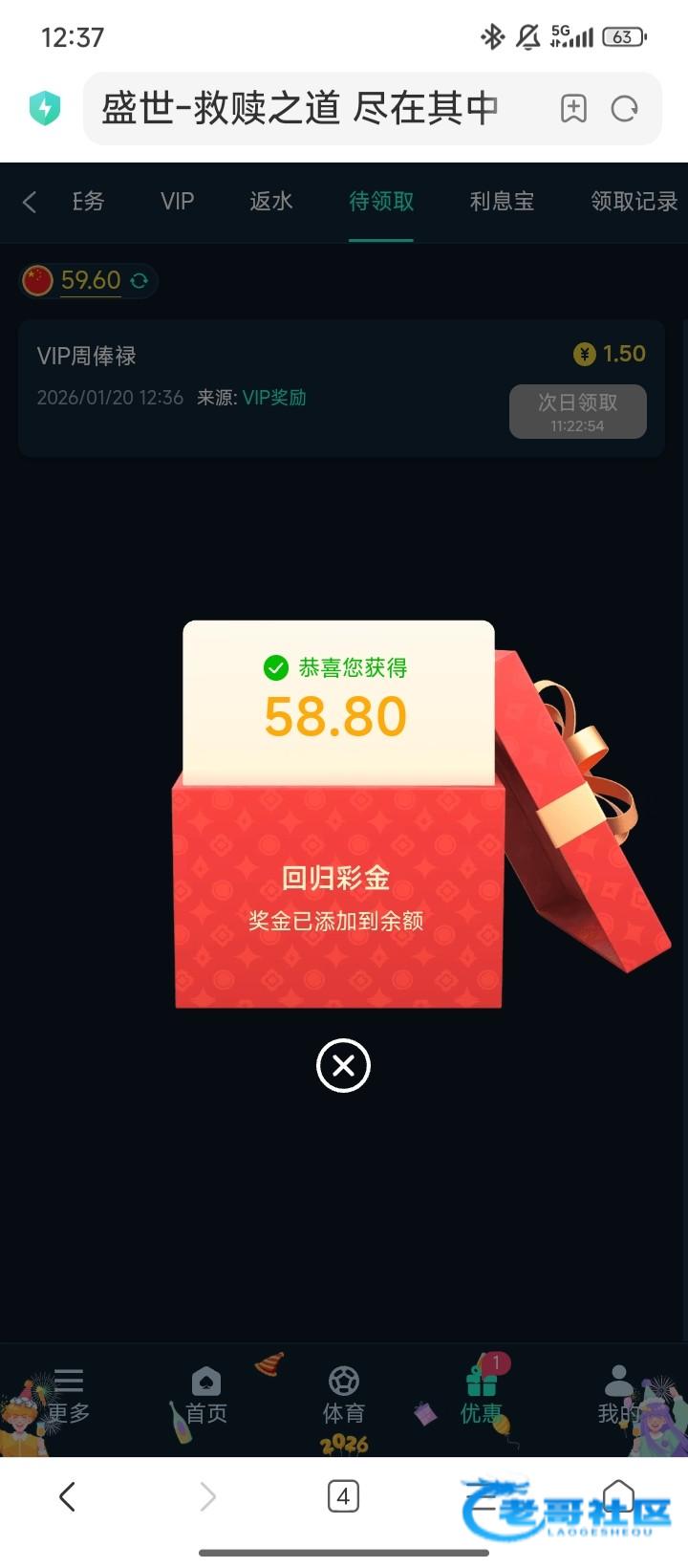
Task: Go to the 首页 tab
Action: point(206,1396)
